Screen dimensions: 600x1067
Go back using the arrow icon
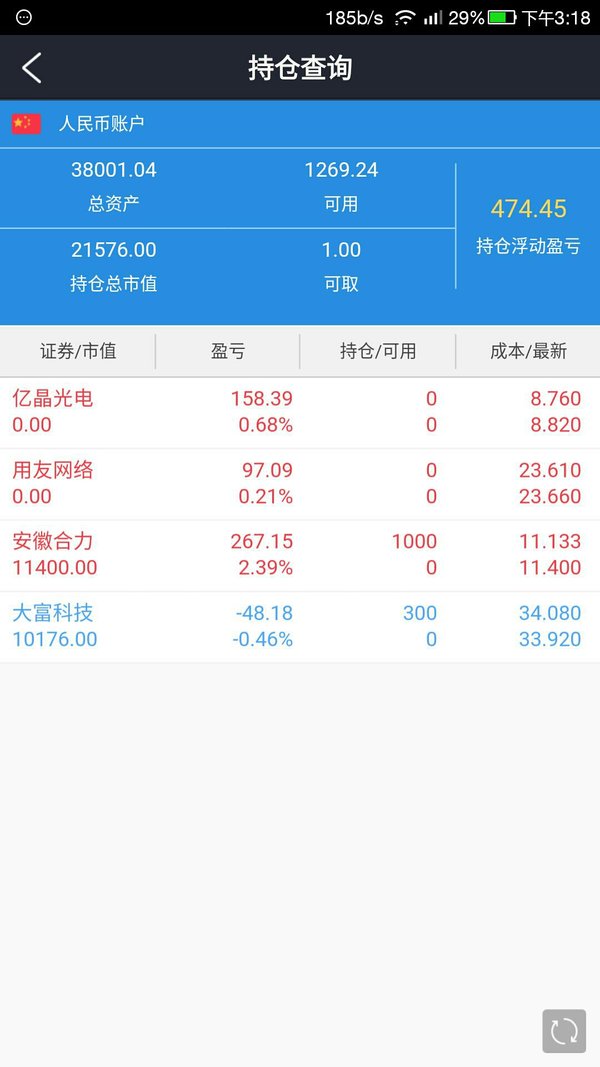31,68
